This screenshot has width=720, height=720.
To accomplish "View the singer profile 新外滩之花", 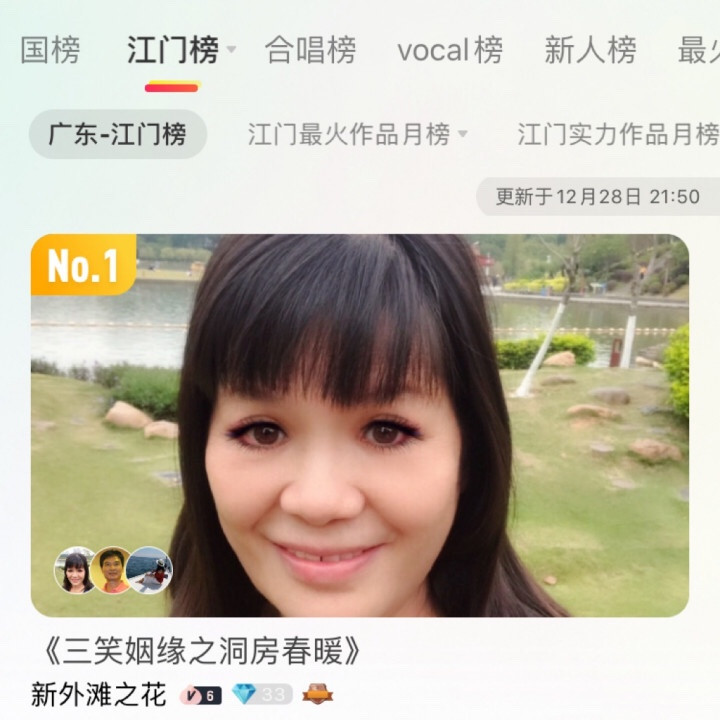I will tap(98, 695).
